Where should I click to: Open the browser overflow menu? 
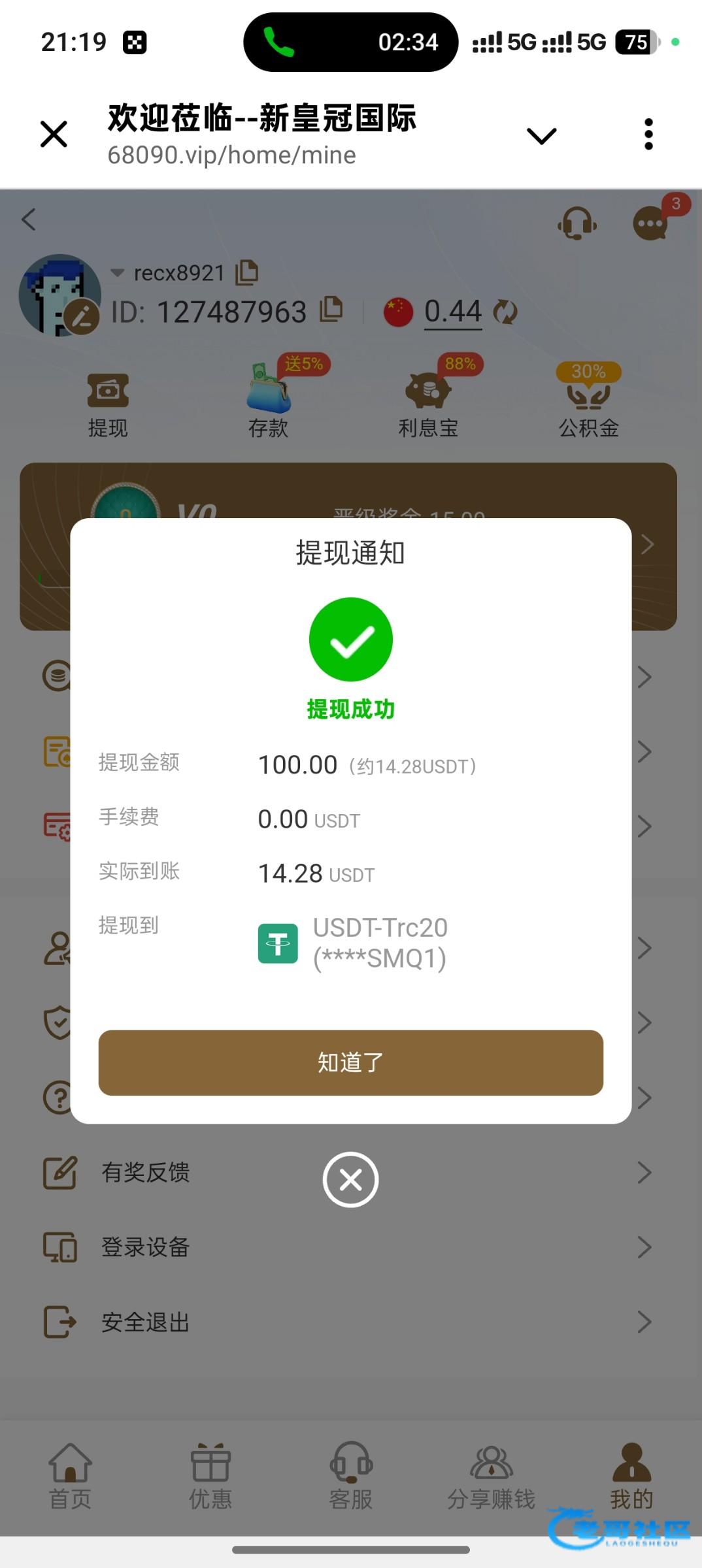(648, 135)
